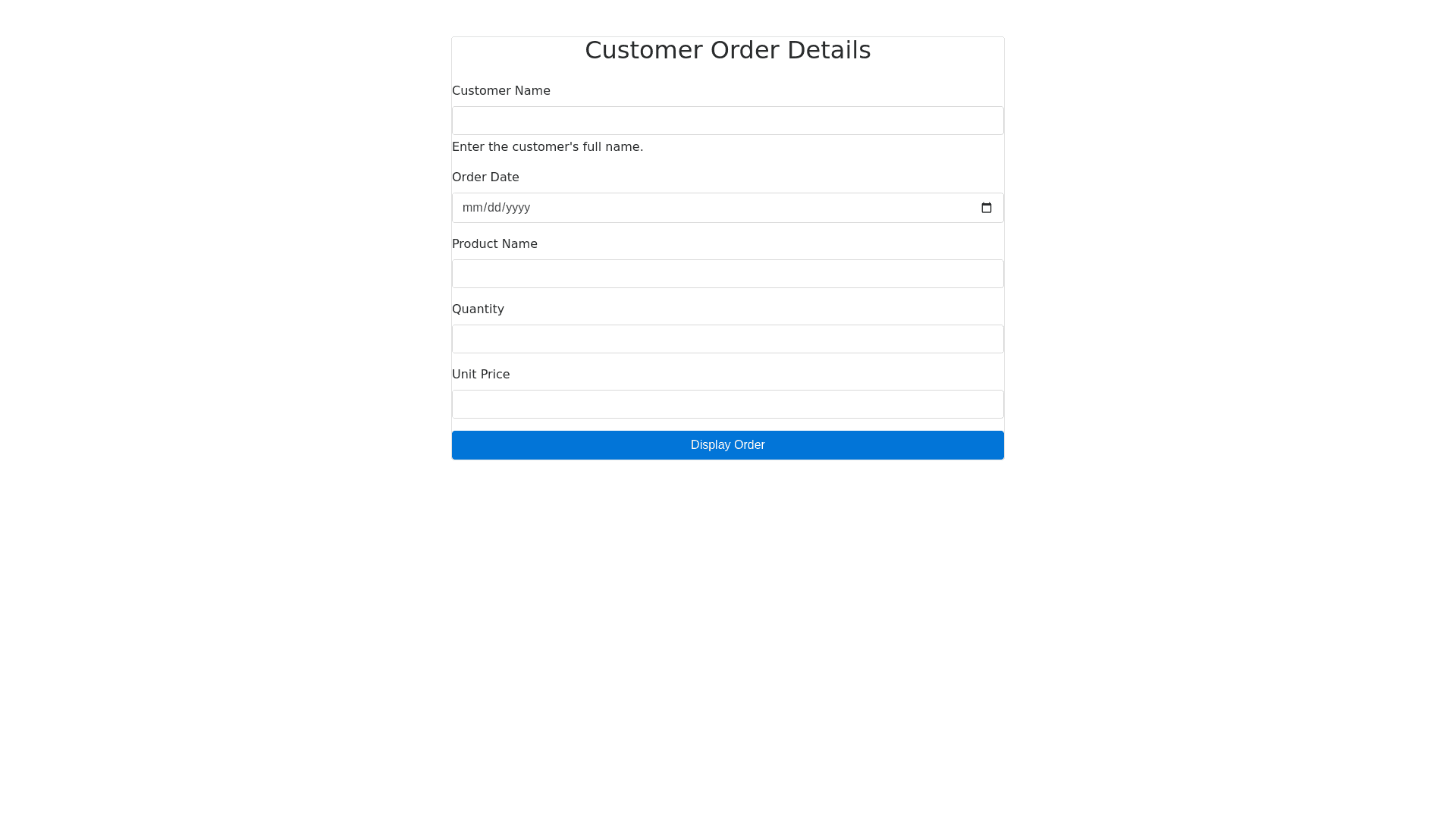Tap the Quantity input box
1456x819 pixels.
(727, 339)
